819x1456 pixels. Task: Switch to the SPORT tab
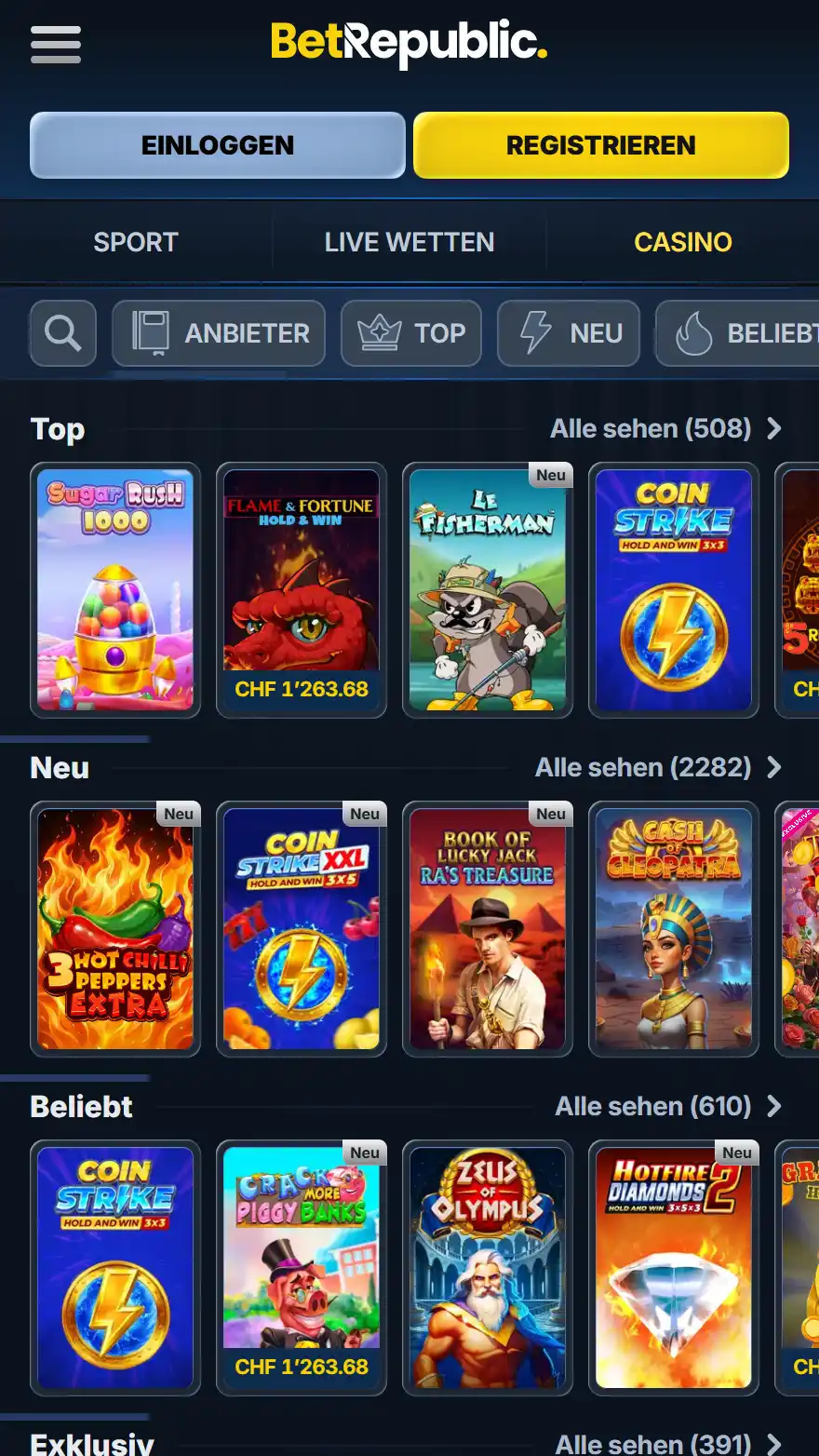pyautogui.click(x=135, y=242)
